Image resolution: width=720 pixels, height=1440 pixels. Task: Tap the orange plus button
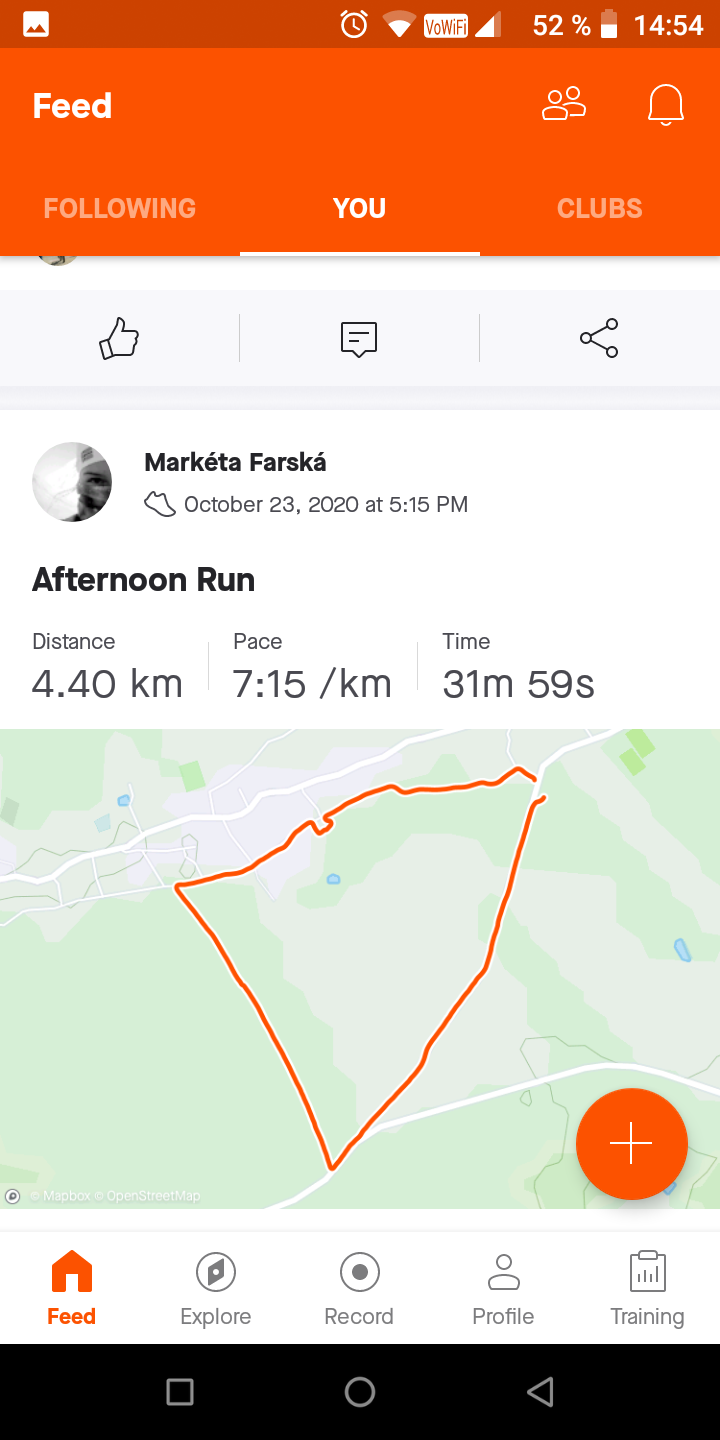(x=632, y=1144)
